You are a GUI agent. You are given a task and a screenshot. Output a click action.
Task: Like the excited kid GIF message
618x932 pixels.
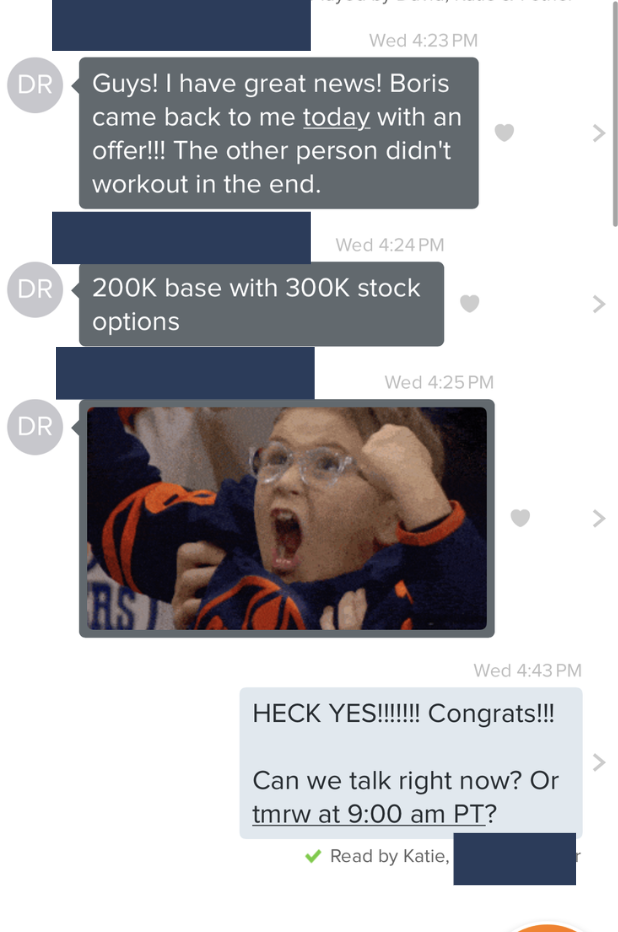pos(520,517)
